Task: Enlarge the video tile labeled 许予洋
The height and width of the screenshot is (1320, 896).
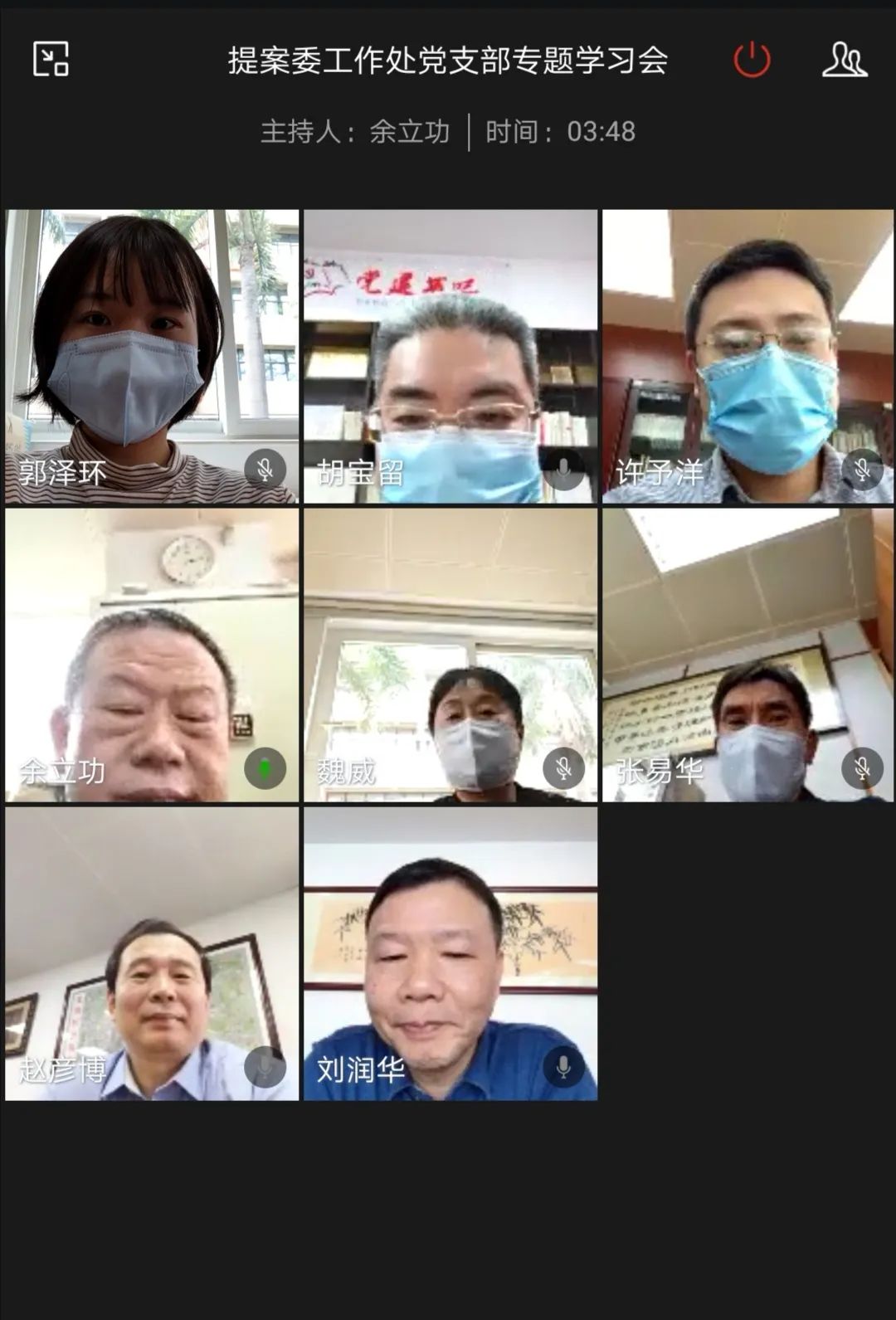Action: tap(748, 357)
